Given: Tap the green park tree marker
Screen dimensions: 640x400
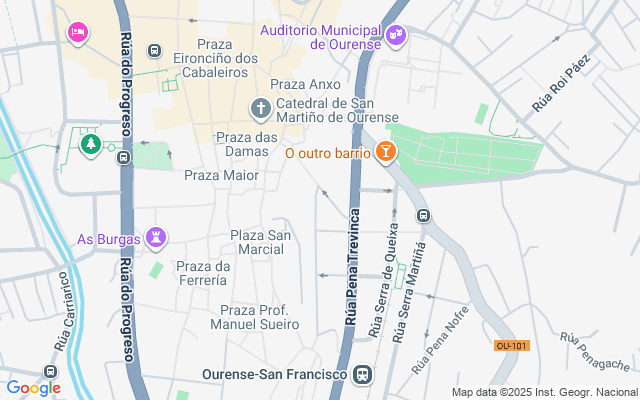Looking at the screenshot, I should 91,145.
